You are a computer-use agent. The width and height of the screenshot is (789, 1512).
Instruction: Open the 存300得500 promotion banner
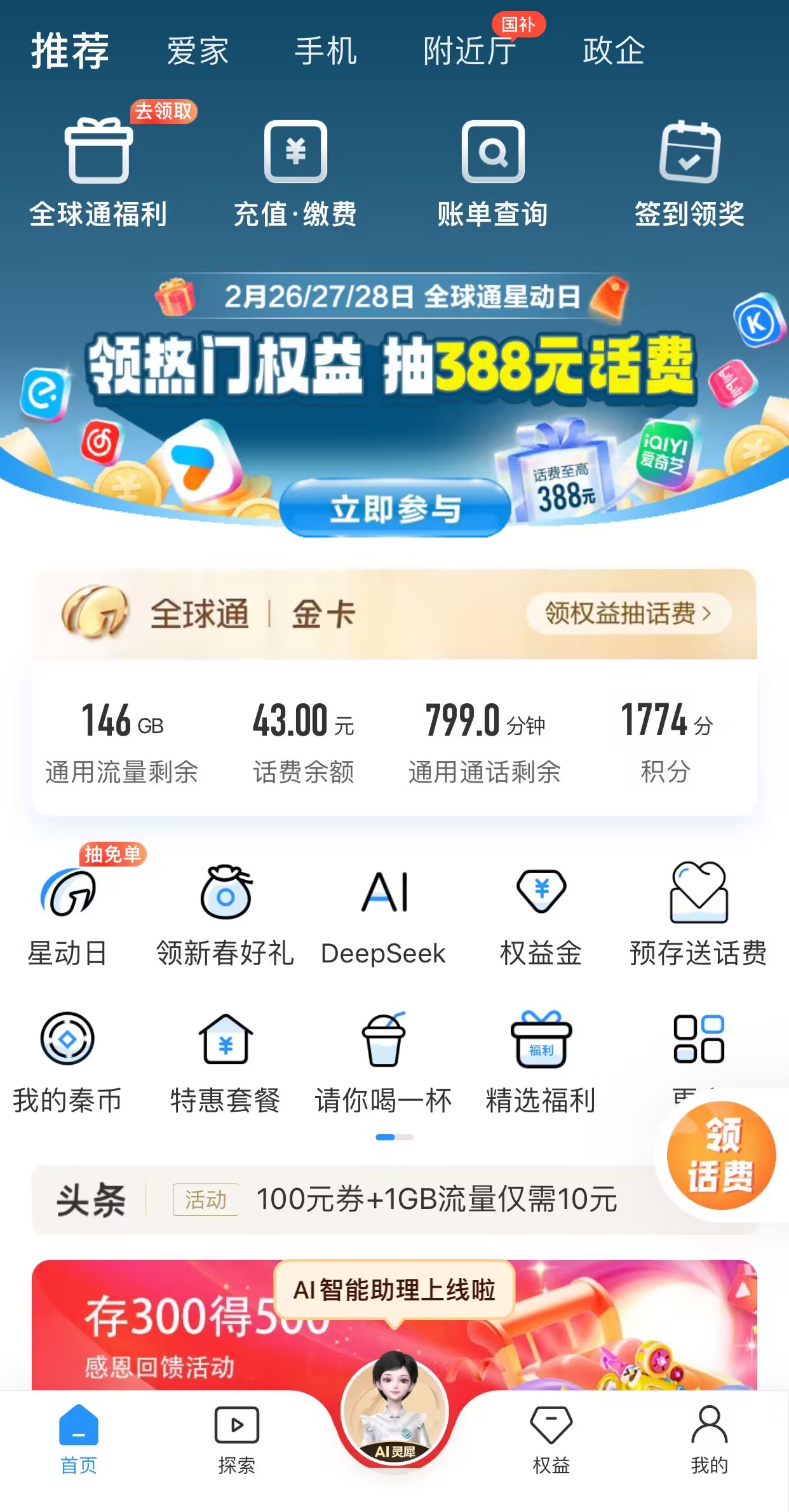pyautogui.click(x=394, y=1325)
